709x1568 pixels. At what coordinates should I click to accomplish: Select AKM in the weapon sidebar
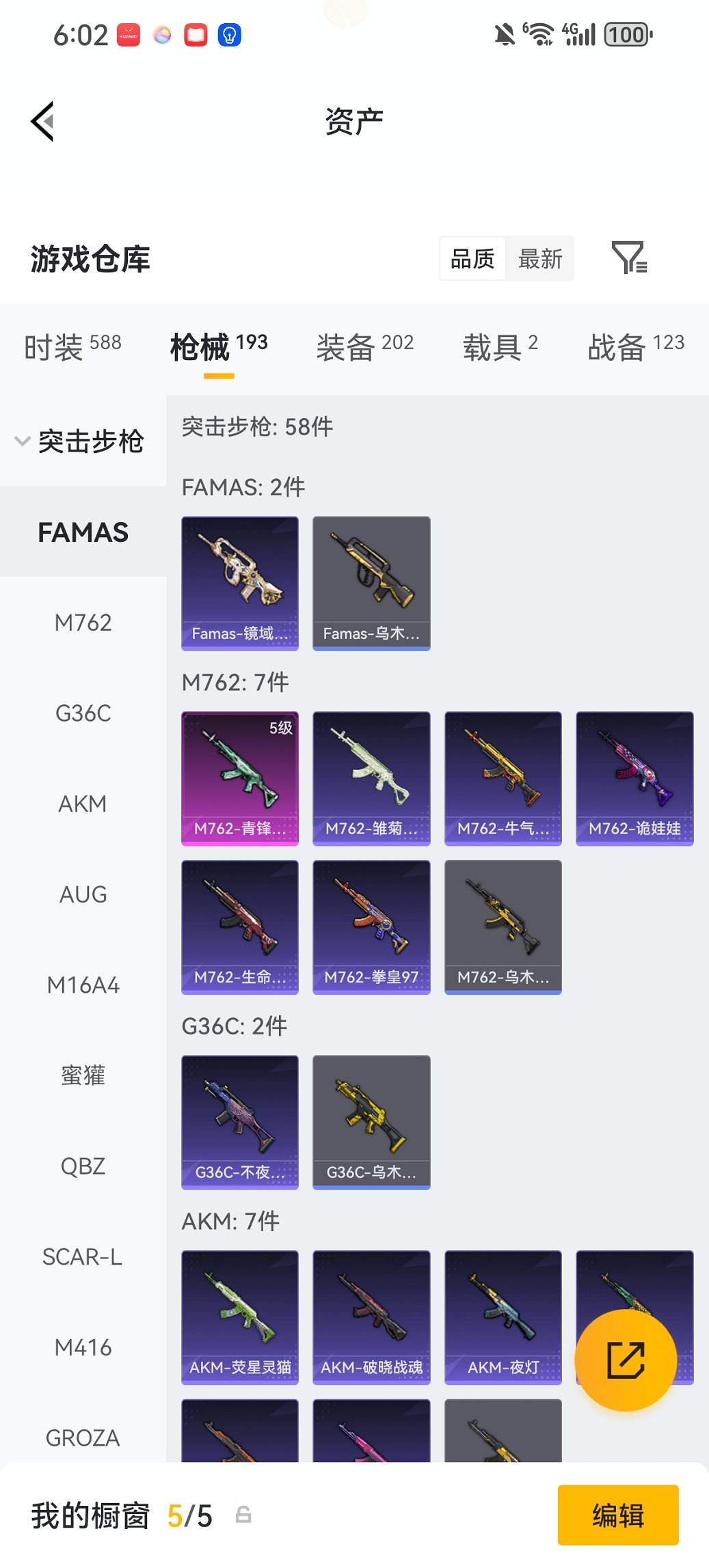[x=83, y=804]
